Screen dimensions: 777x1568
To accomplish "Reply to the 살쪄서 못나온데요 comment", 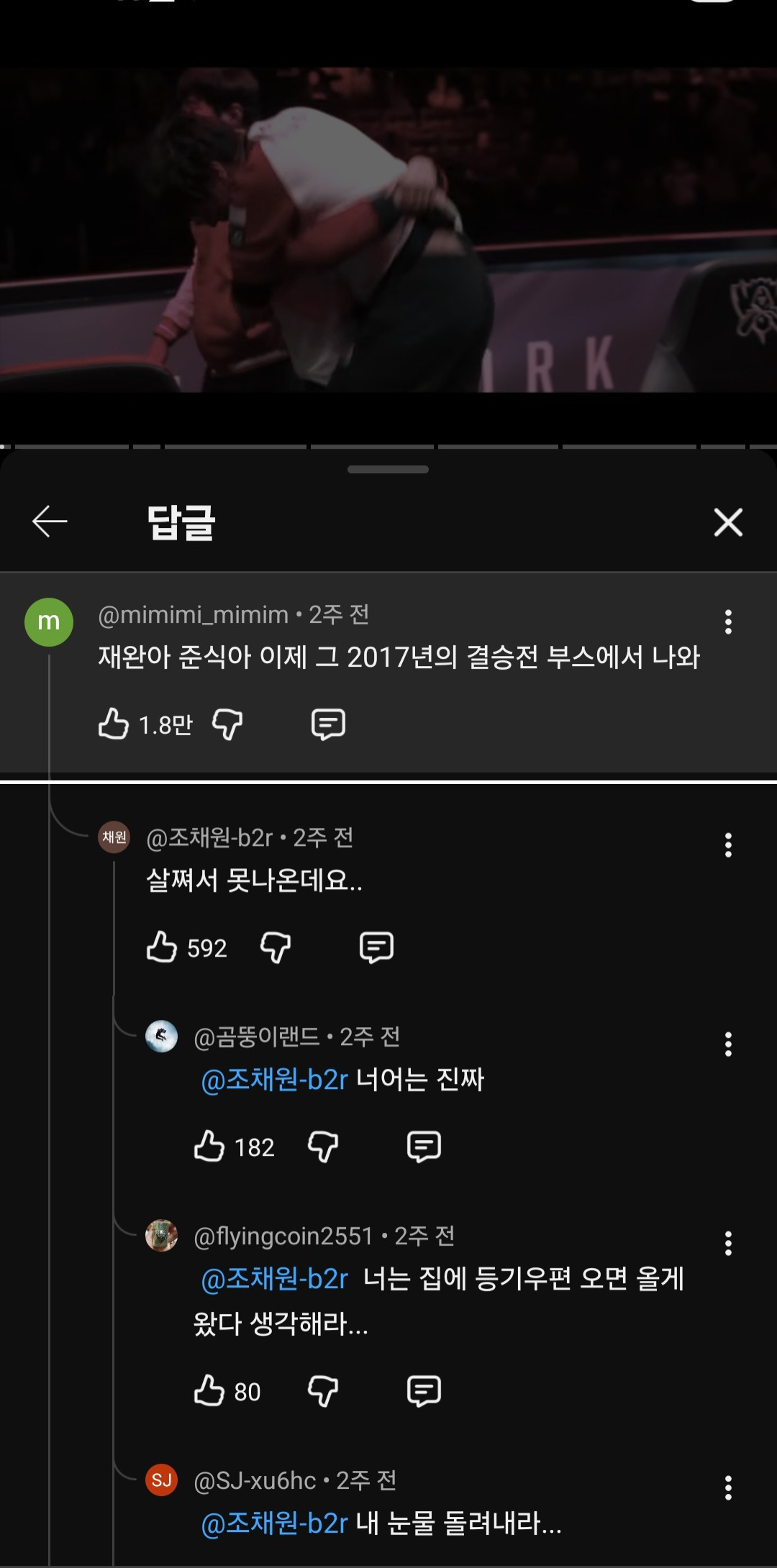I will (x=376, y=947).
